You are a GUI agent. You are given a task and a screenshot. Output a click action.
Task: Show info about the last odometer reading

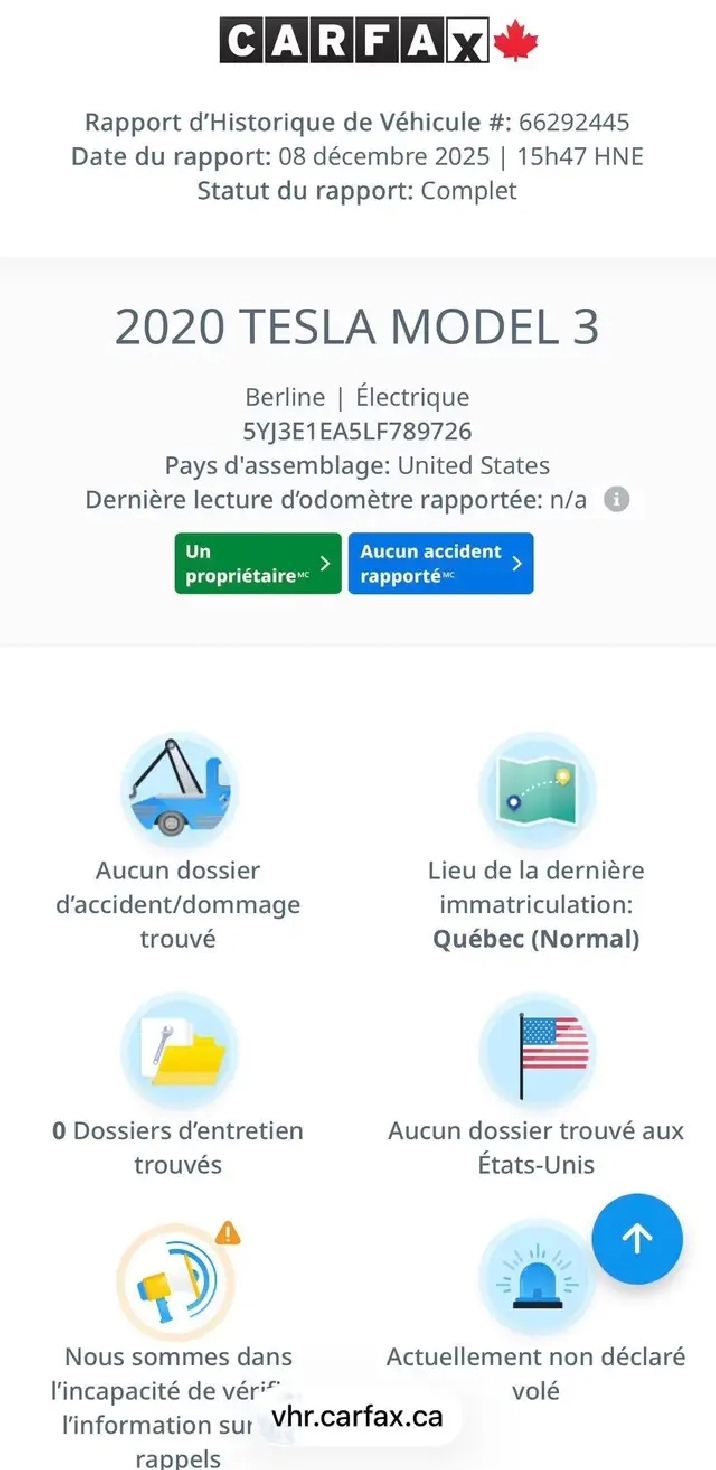pyautogui.click(x=617, y=499)
